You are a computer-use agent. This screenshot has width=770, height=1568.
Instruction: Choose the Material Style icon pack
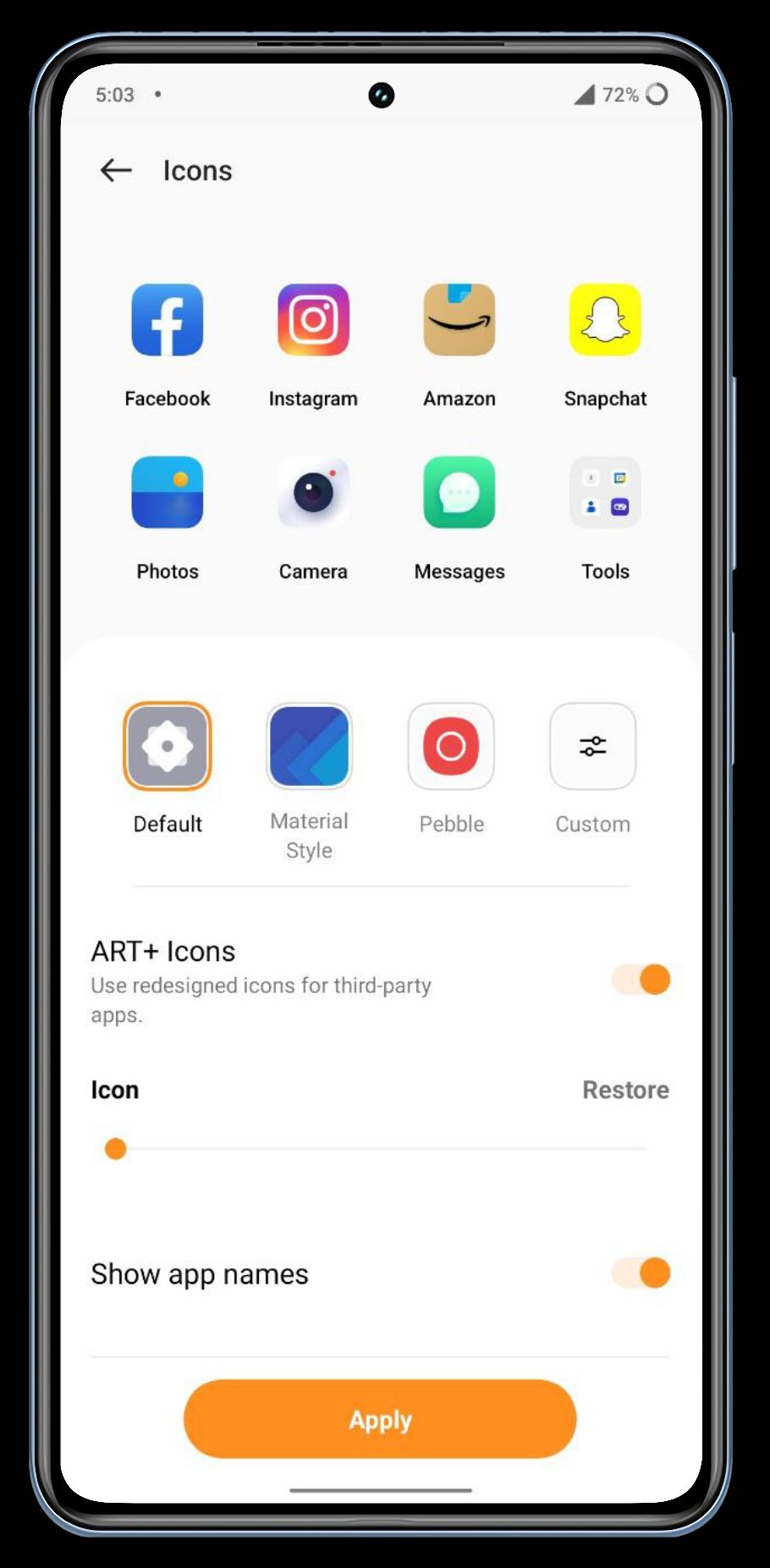click(x=309, y=746)
